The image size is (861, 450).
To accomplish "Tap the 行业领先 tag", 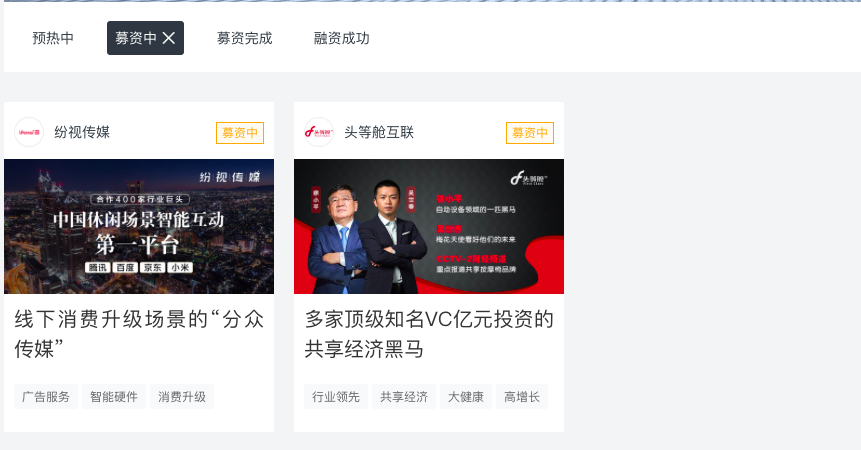I will tap(336, 397).
